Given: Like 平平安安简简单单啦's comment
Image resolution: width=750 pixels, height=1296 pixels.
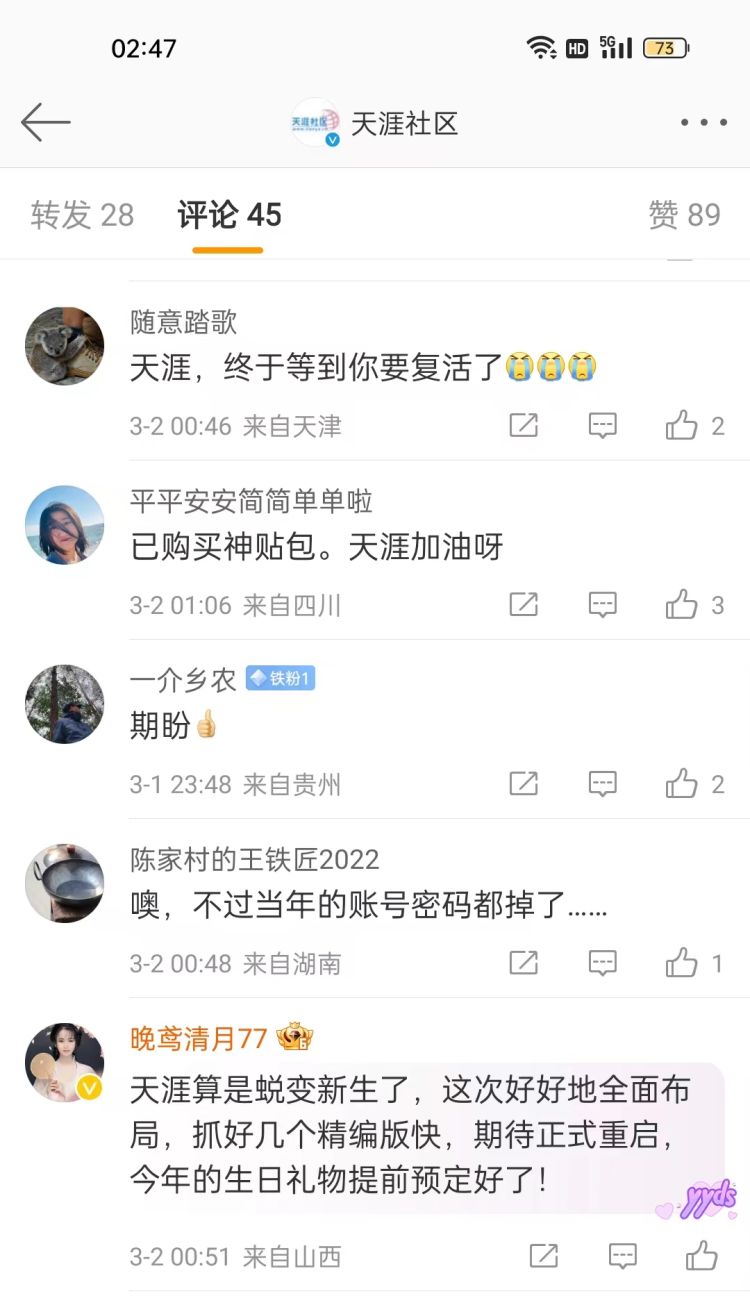Looking at the screenshot, I should coord(682,605).
